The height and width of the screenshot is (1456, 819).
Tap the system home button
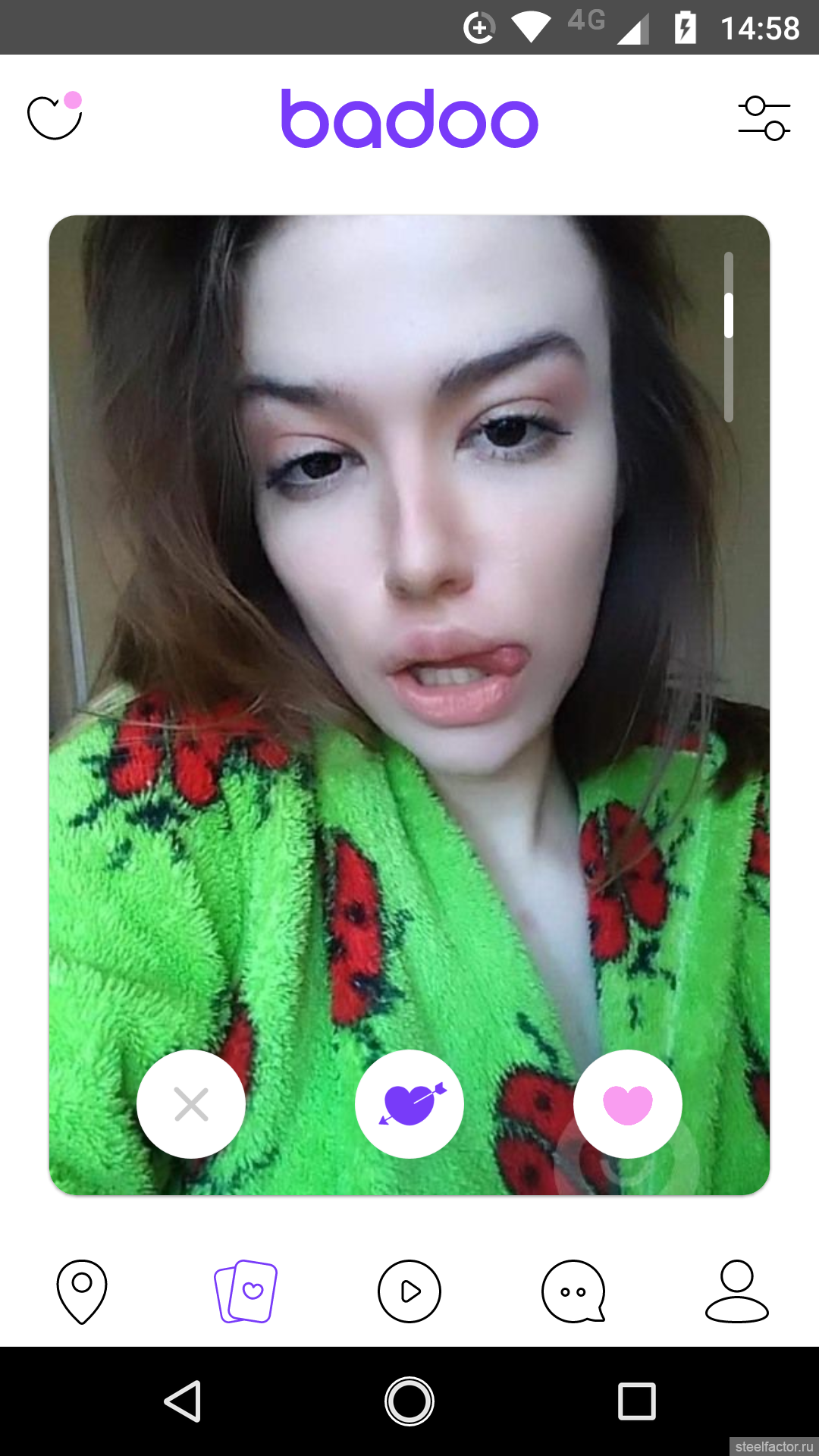click(409, 1401)
